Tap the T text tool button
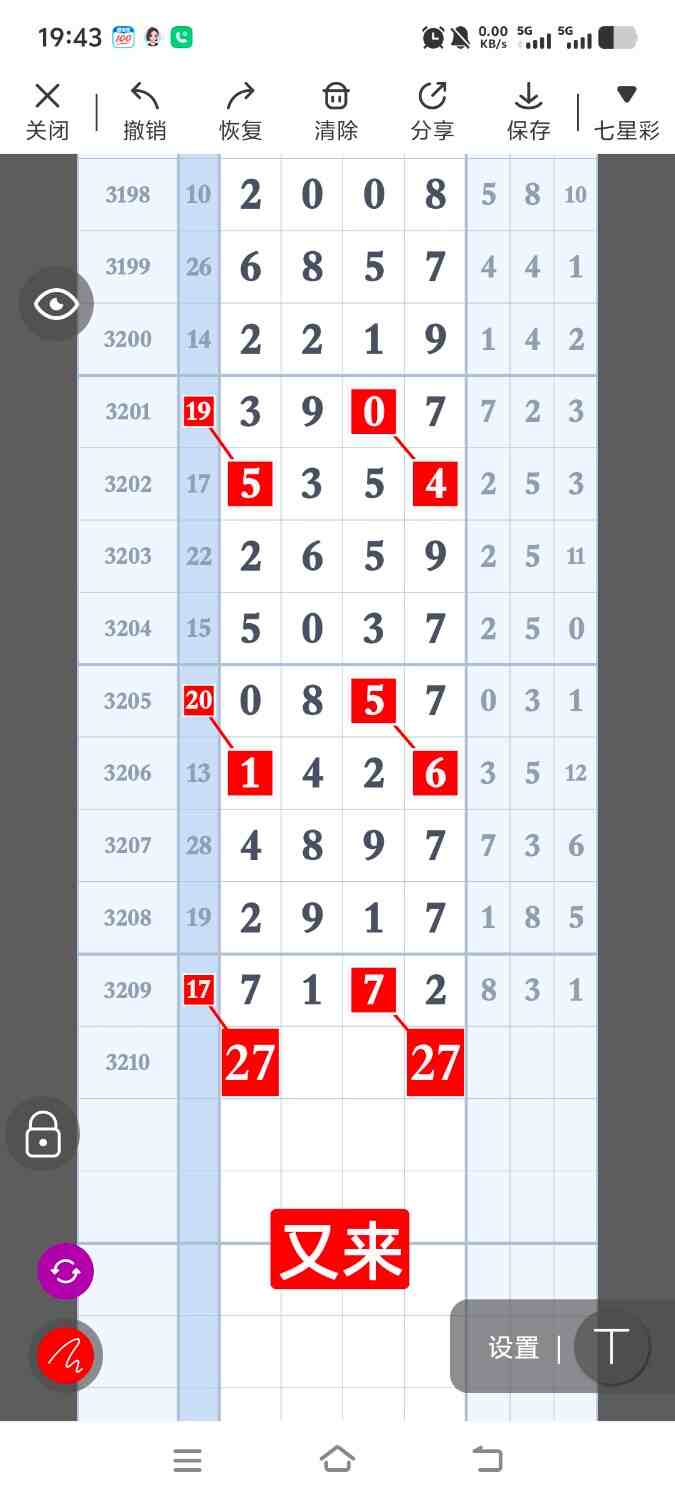Screen dimensions: 675x1500 (611, 1347)
